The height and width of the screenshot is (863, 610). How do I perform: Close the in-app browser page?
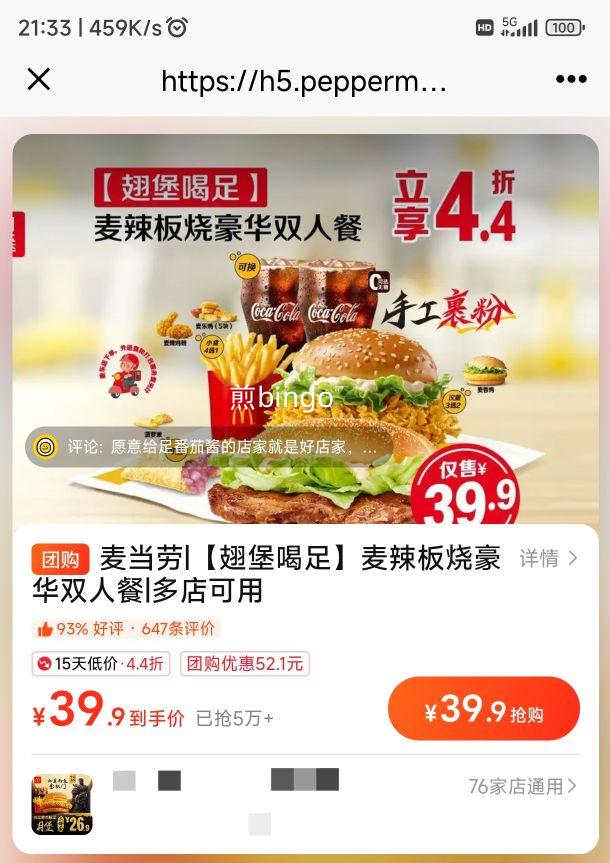click(38, 80)
